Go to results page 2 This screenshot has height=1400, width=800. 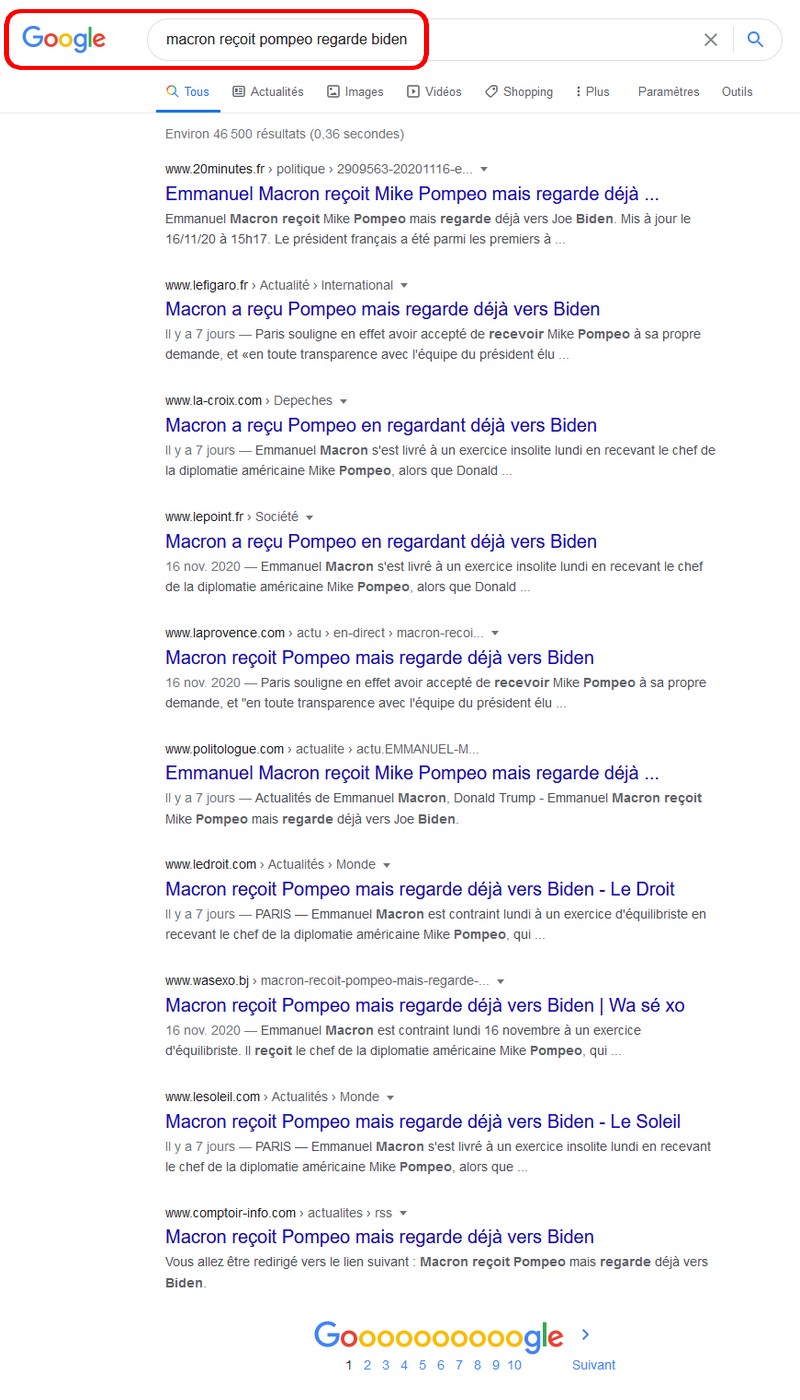(x=367, y=1365)
